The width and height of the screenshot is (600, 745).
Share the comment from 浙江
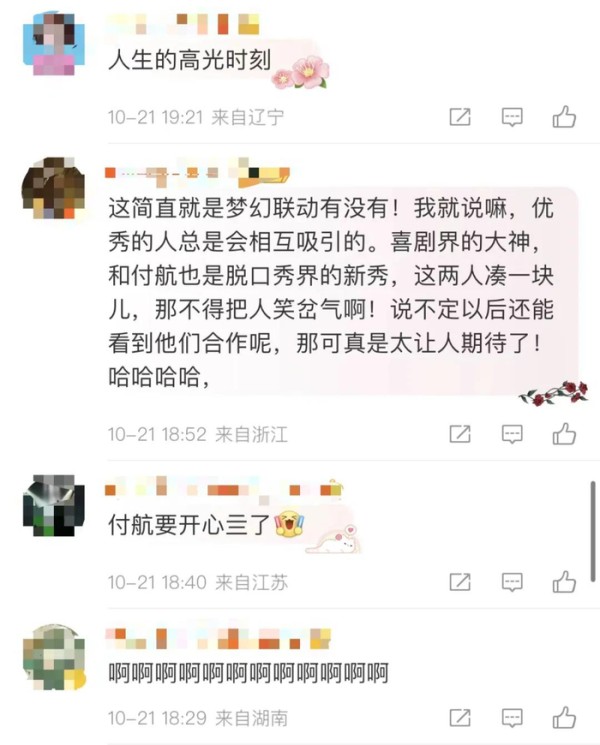460,434
